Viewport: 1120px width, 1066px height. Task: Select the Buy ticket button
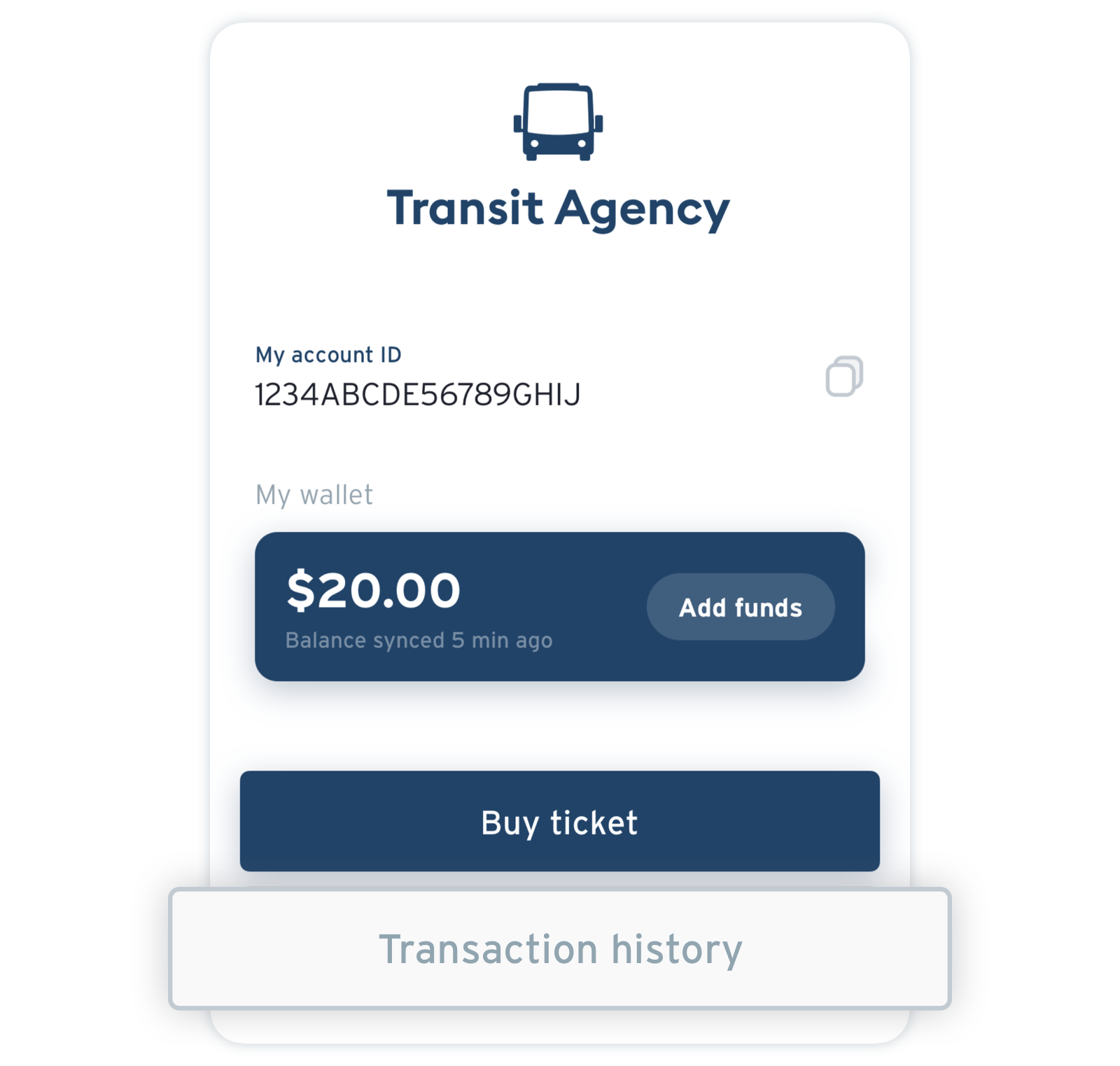(559, 822)
